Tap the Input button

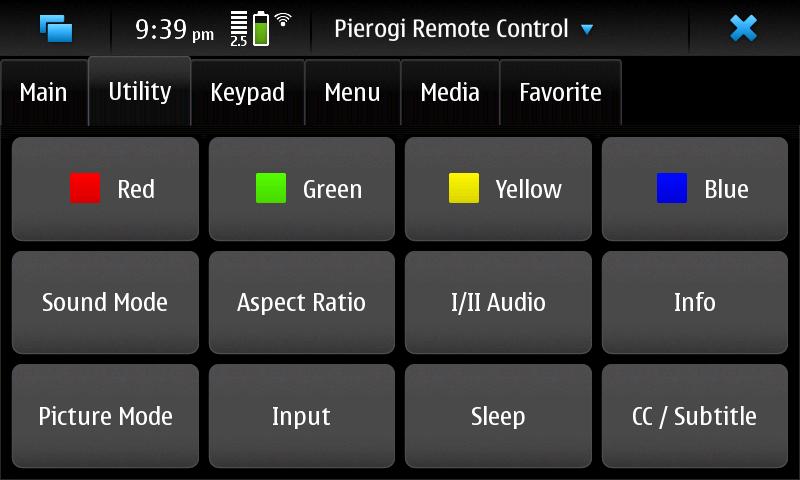tap(302, 416)
